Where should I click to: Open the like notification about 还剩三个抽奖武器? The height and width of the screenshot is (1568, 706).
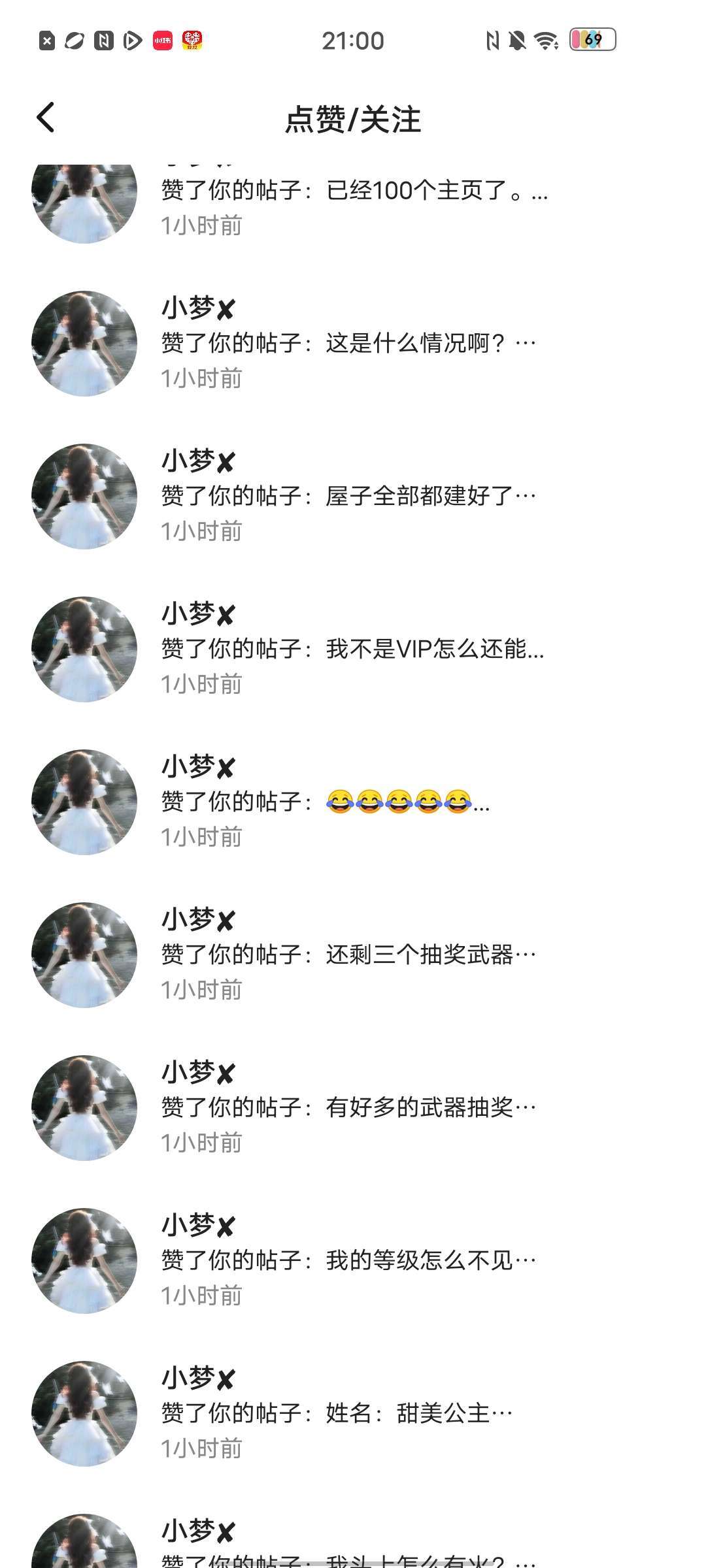[x=353, y=955]
